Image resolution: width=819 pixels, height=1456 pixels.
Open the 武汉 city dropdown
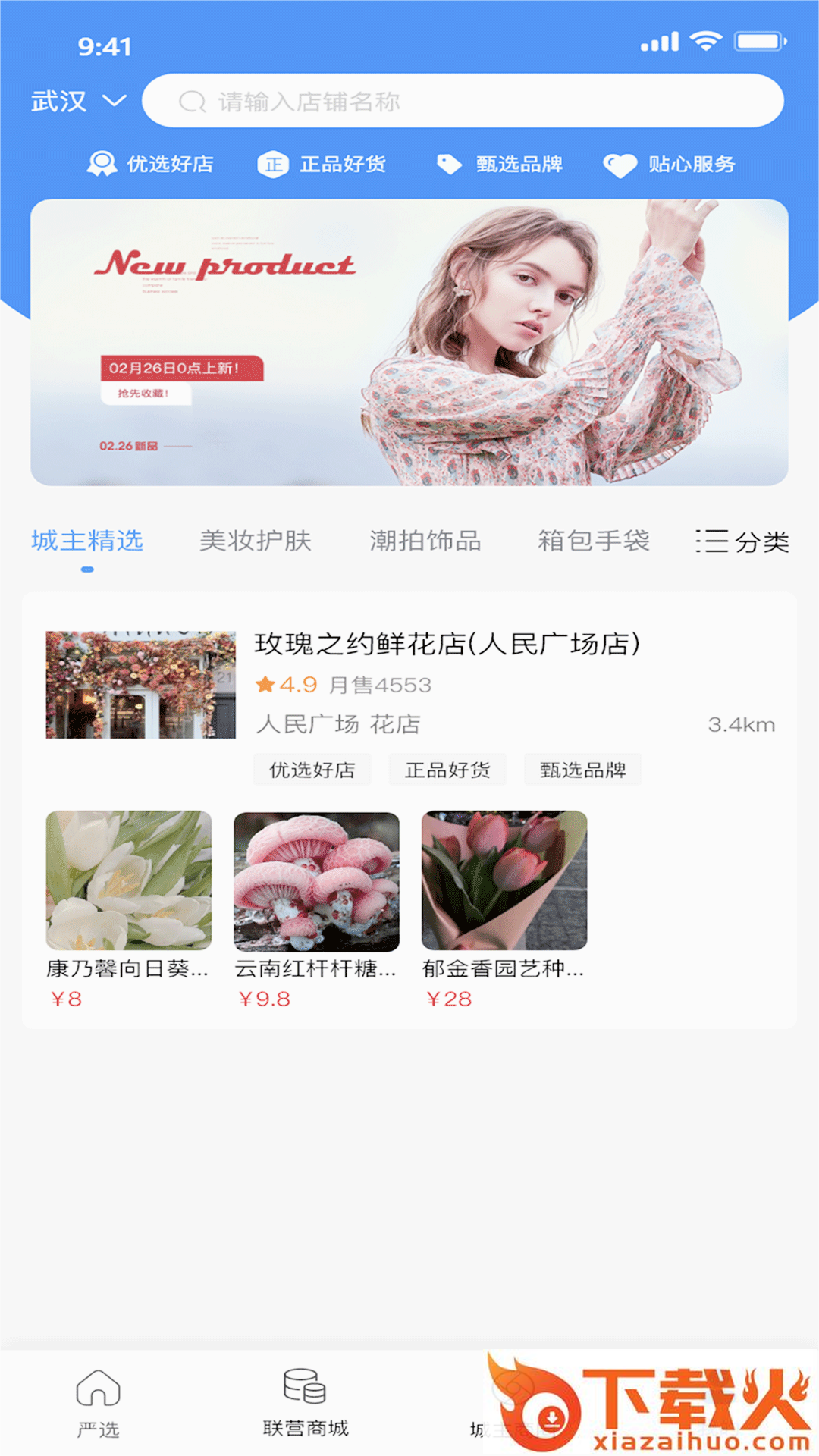click(78, 101)
